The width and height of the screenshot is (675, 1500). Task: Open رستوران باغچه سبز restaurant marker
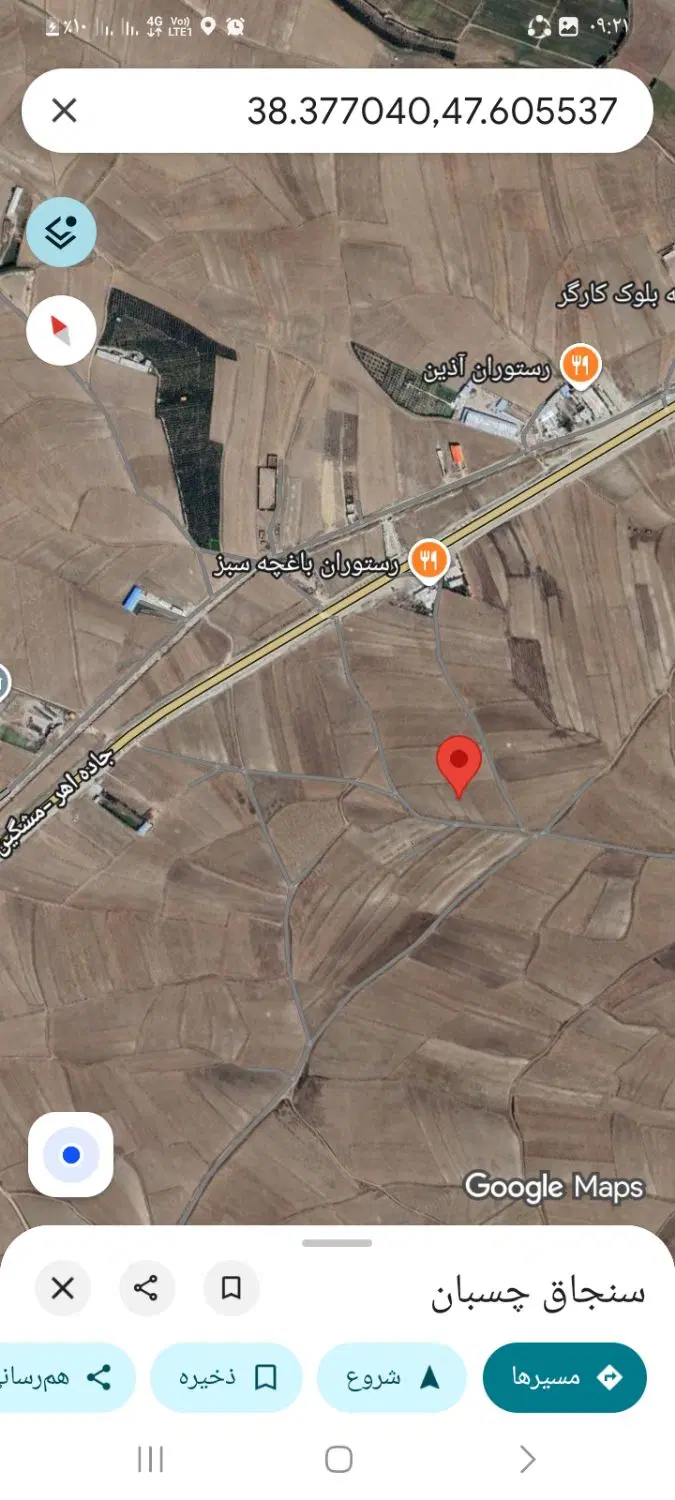pyautogui.click(x=429, y=560)
